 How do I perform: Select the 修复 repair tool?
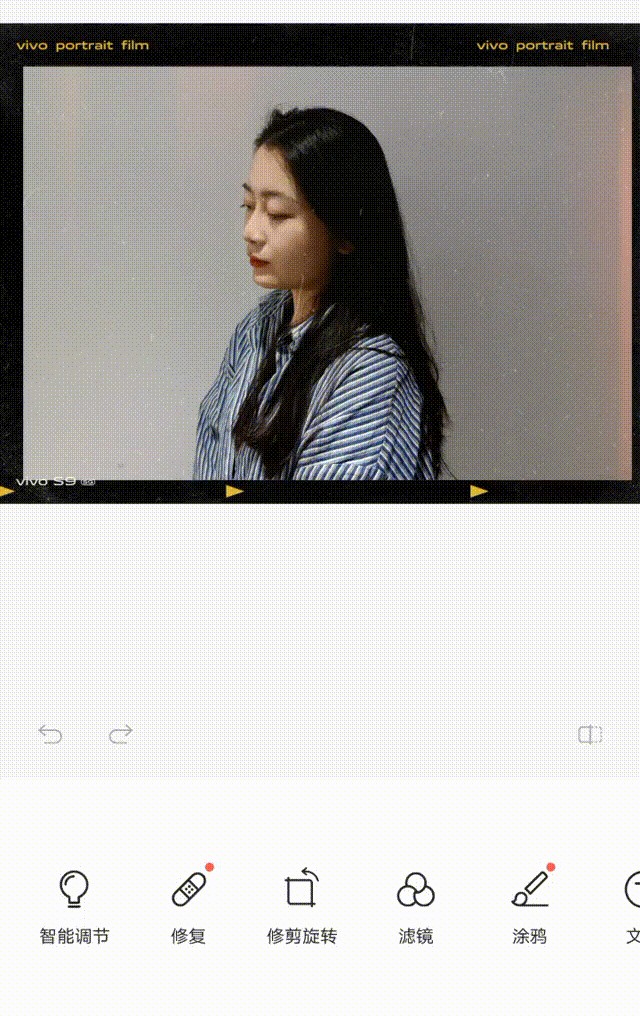pos(188,905)
